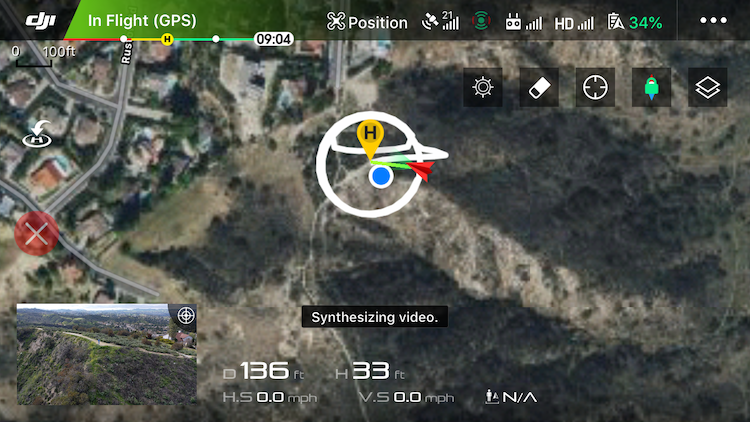Tap the radar icon on the camera preview

tap(185, 316)
